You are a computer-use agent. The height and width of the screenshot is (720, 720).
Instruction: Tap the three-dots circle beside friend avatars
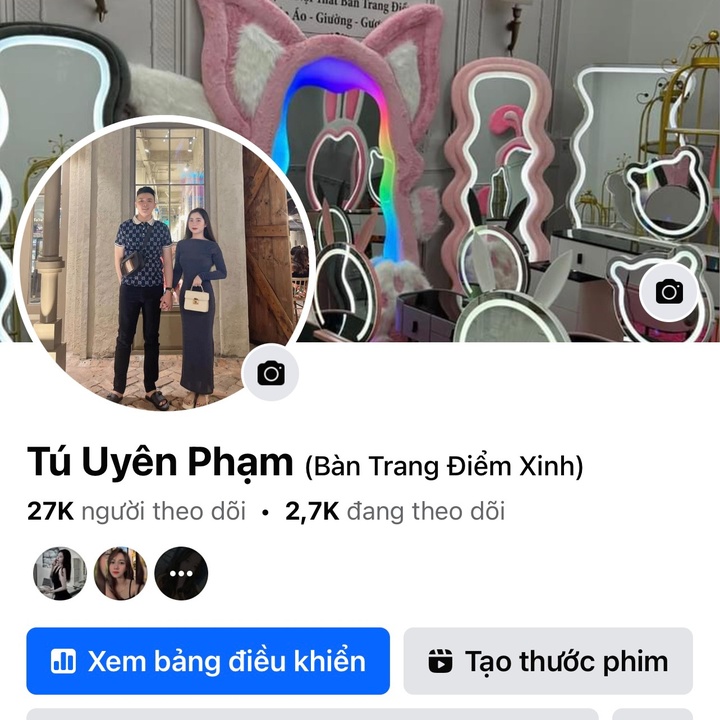[181, 573]
